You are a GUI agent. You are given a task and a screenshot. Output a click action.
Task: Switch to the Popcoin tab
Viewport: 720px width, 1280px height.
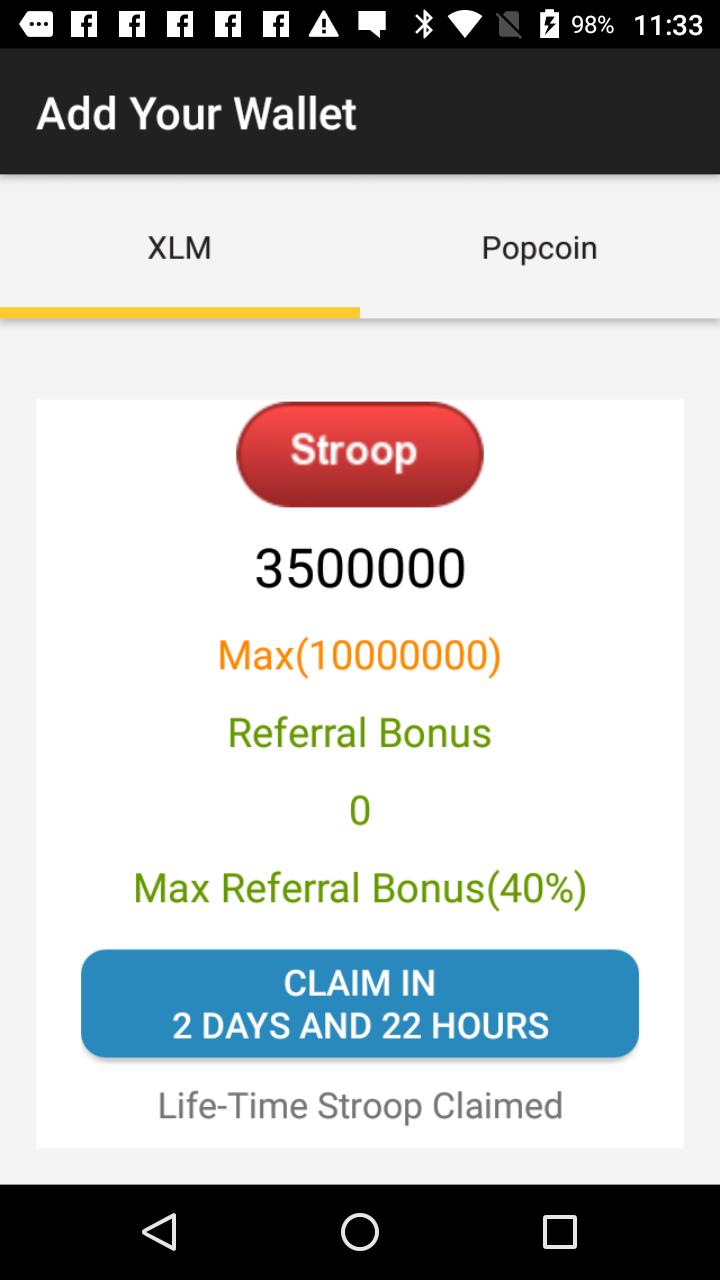pyautogui.click(x=540, y=247)
